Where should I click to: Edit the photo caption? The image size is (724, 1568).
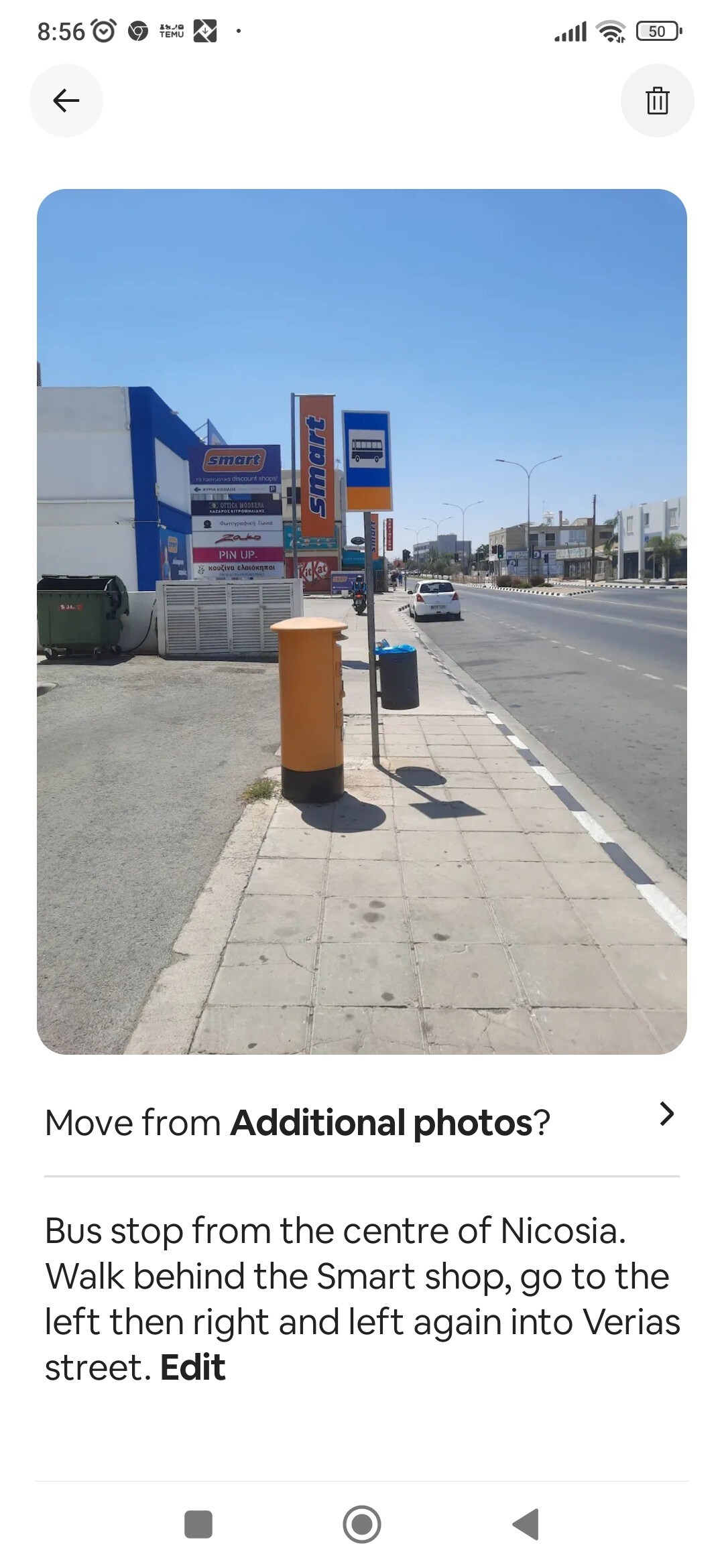(x=193, y=1368)
